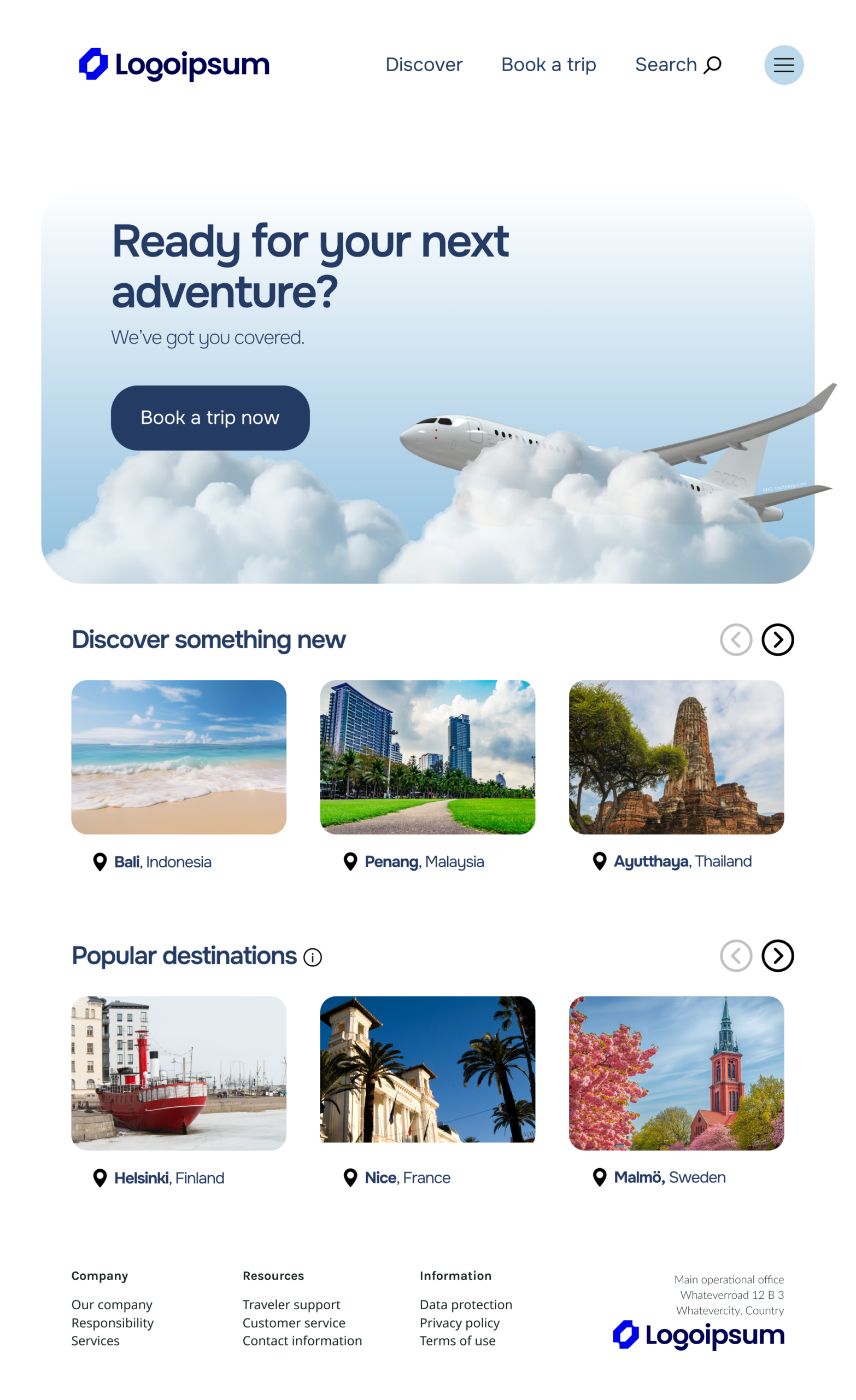Click the location pin beside Bali, Indonesia
This screenshot has width=856, height=1400.
pyautogui.click(x=100, y=861)
